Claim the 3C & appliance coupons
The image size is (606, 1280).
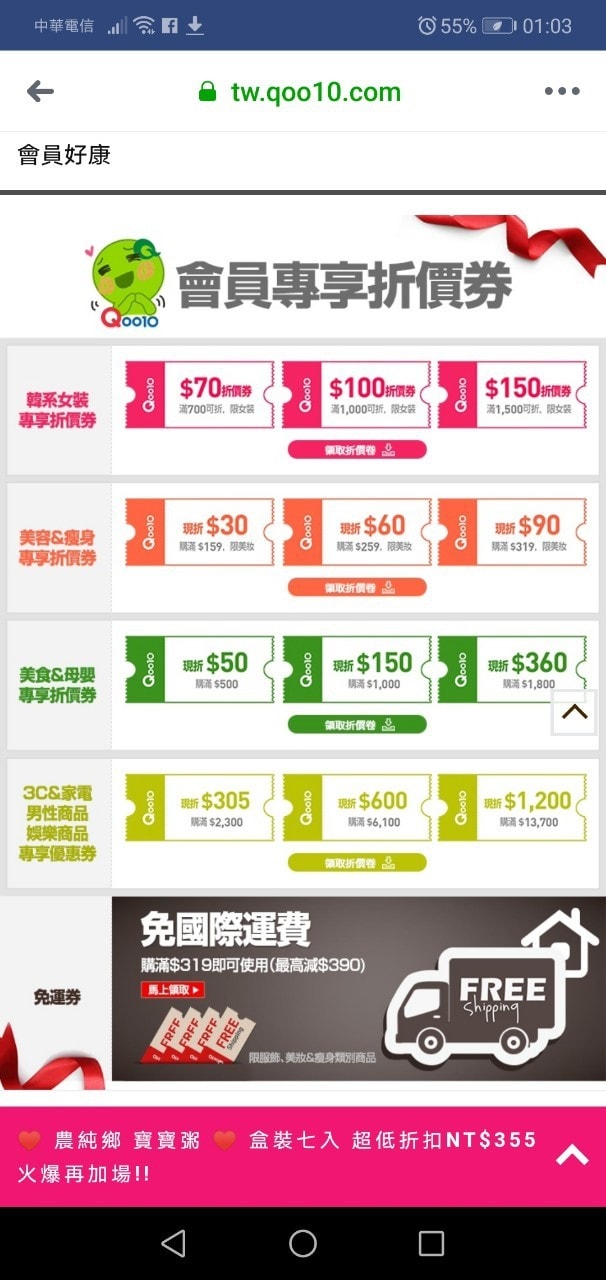pyautogui.click(x=357, y=863)
